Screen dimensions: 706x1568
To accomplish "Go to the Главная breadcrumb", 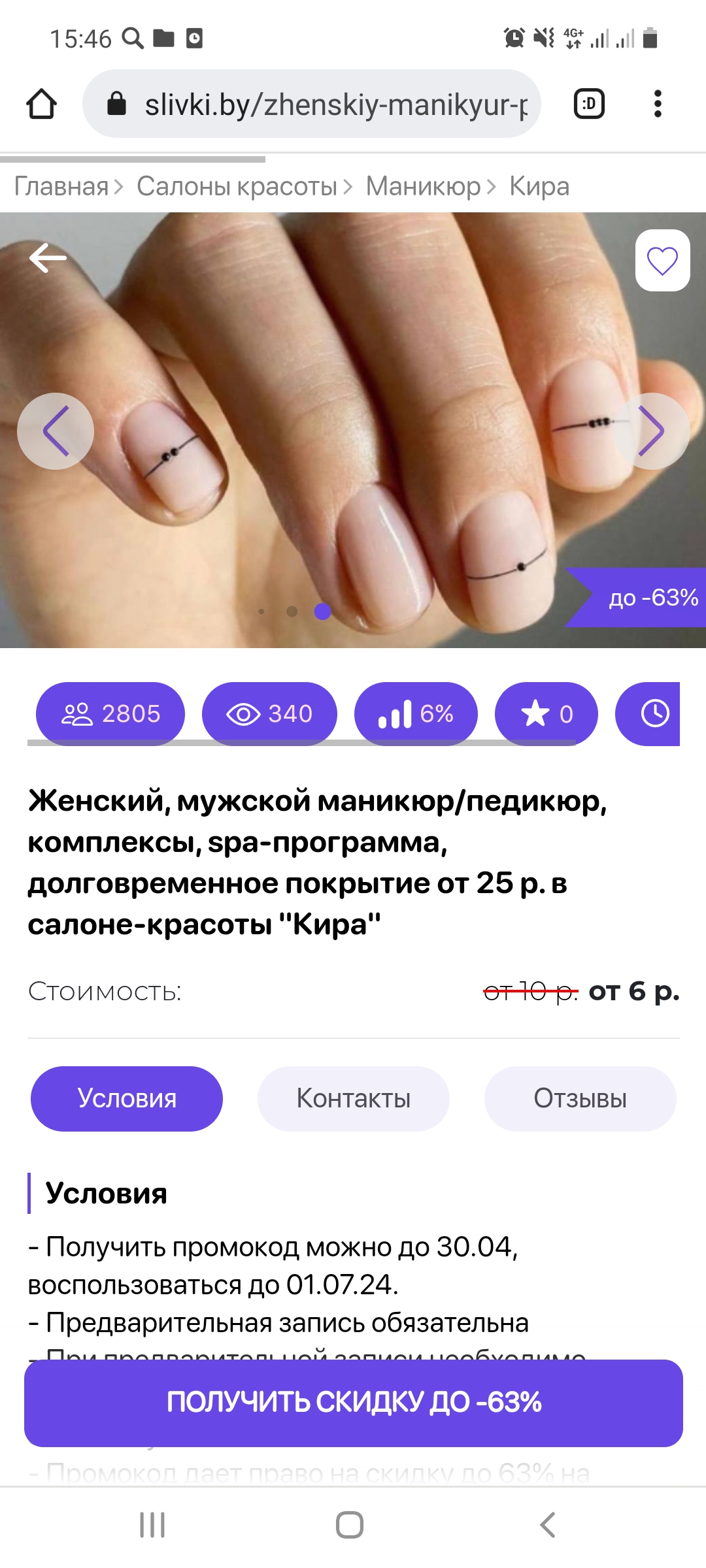I will [x=61, y=187].
